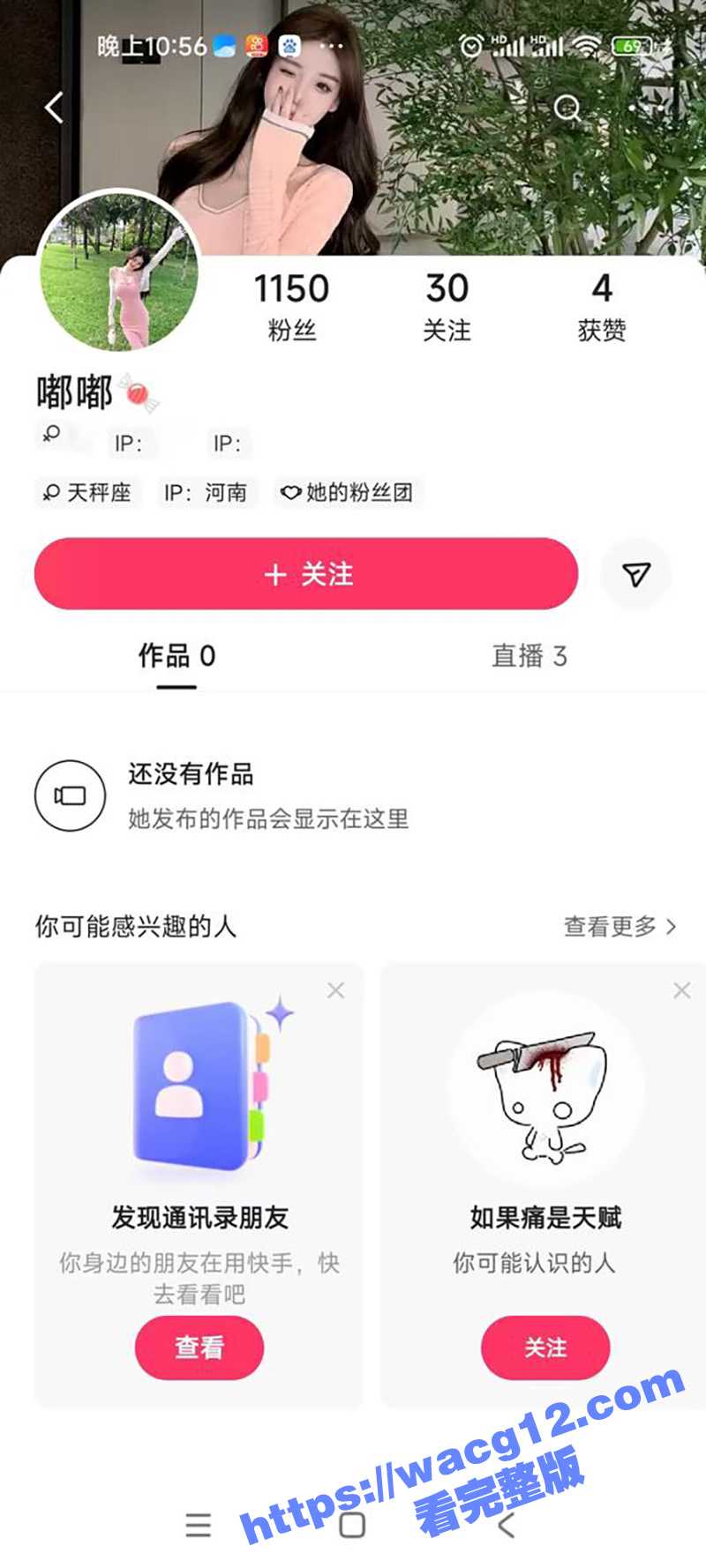Tap the video camera empty-works icon
This screenshot has height=1568, width=706.
pos(70,795)
